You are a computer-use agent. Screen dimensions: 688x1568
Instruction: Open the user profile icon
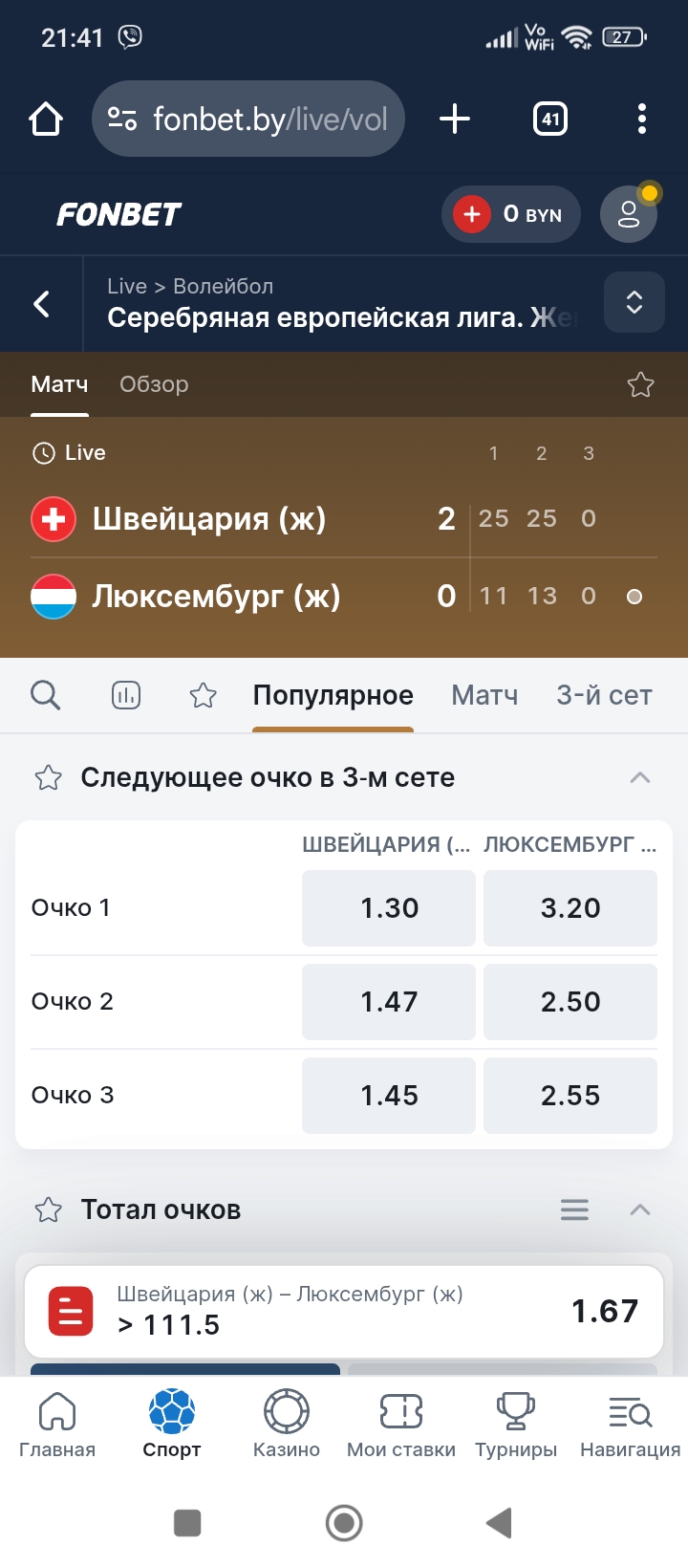pos(628,214)
